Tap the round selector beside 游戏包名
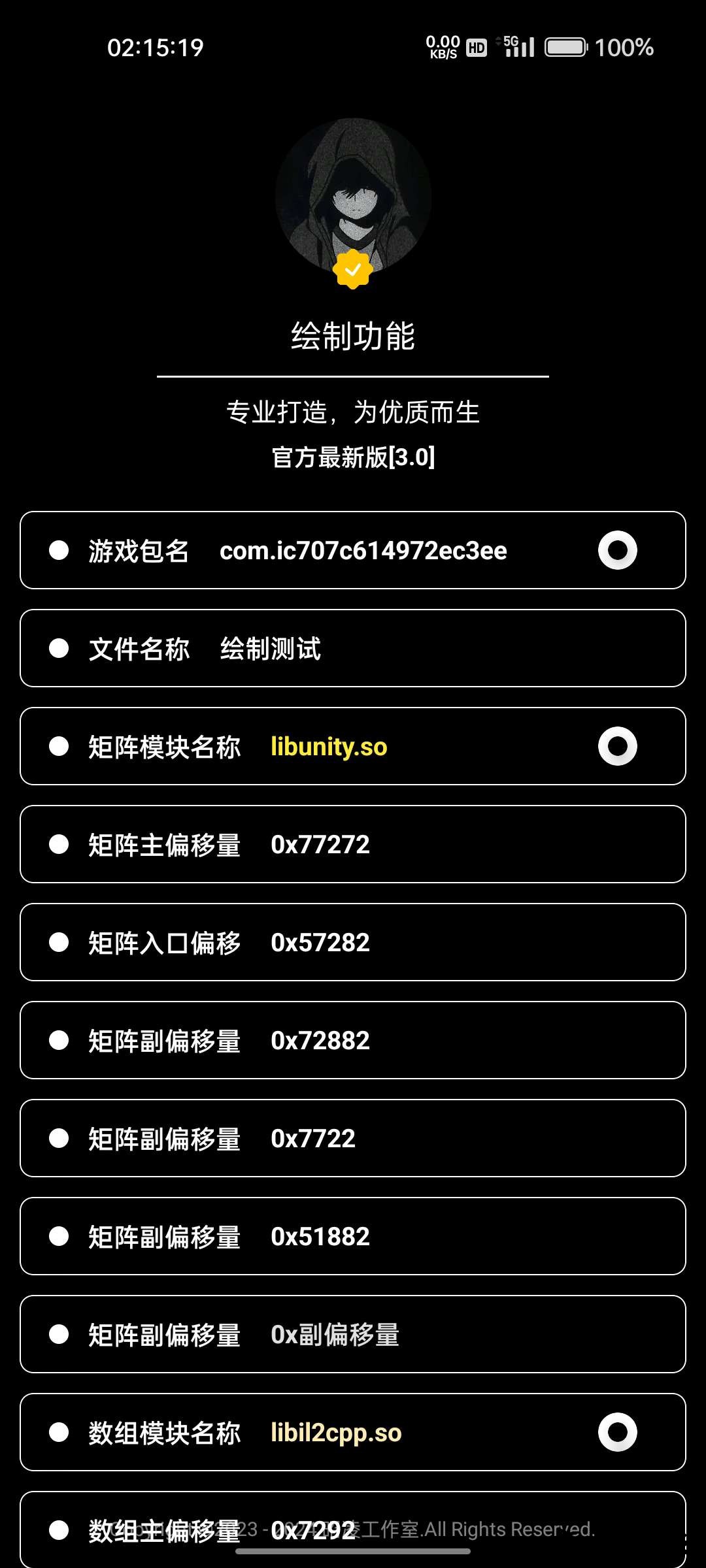The width and height of the screenshot is (706, 1568). (617, 550)
